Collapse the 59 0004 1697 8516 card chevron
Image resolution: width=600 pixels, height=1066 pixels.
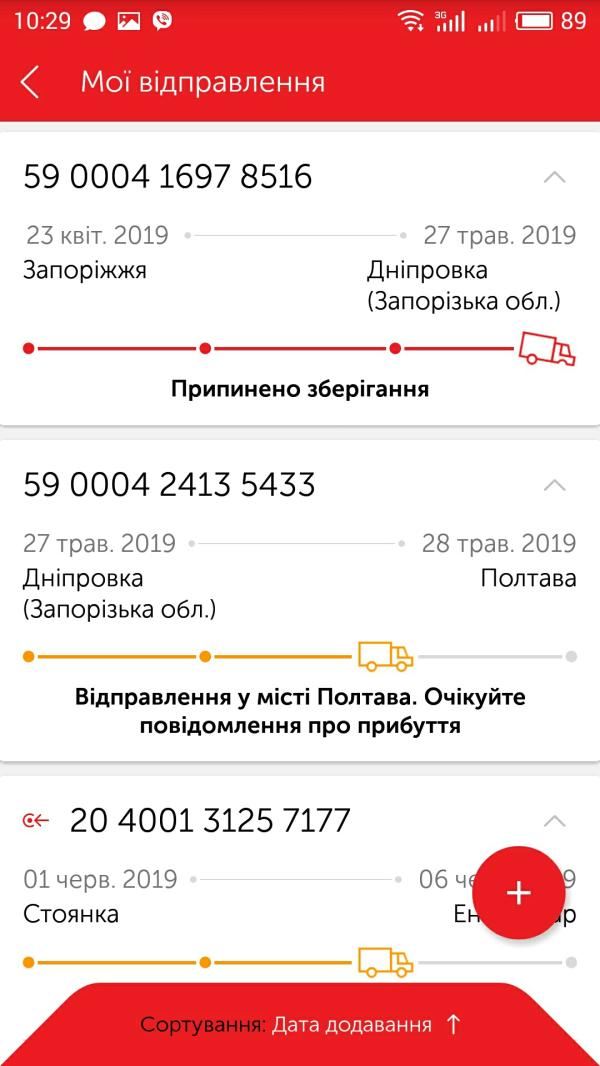[554, 178]
